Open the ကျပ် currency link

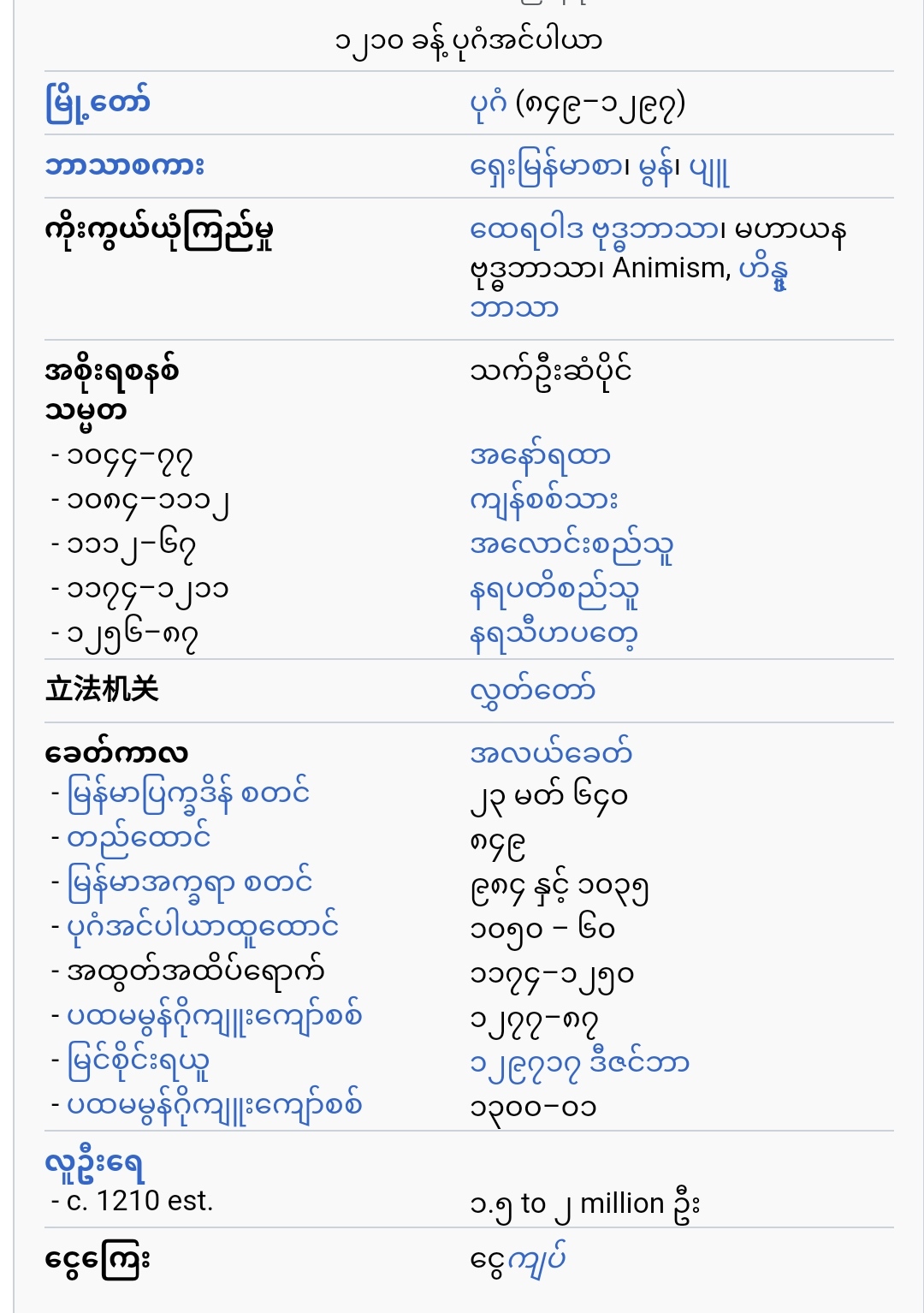point(536,1258)
